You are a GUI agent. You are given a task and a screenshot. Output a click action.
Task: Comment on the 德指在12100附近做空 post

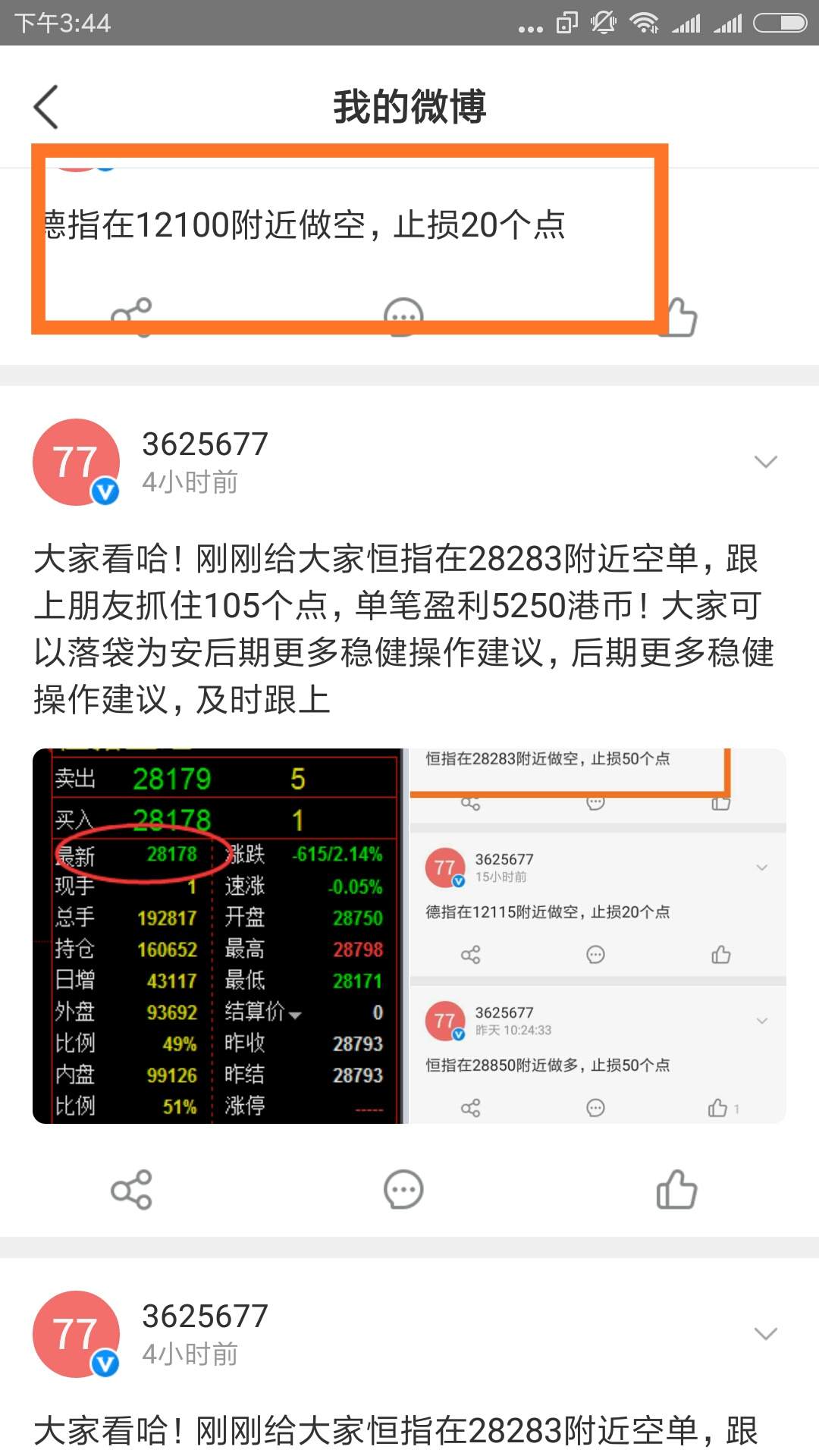(x=403, y=317)
